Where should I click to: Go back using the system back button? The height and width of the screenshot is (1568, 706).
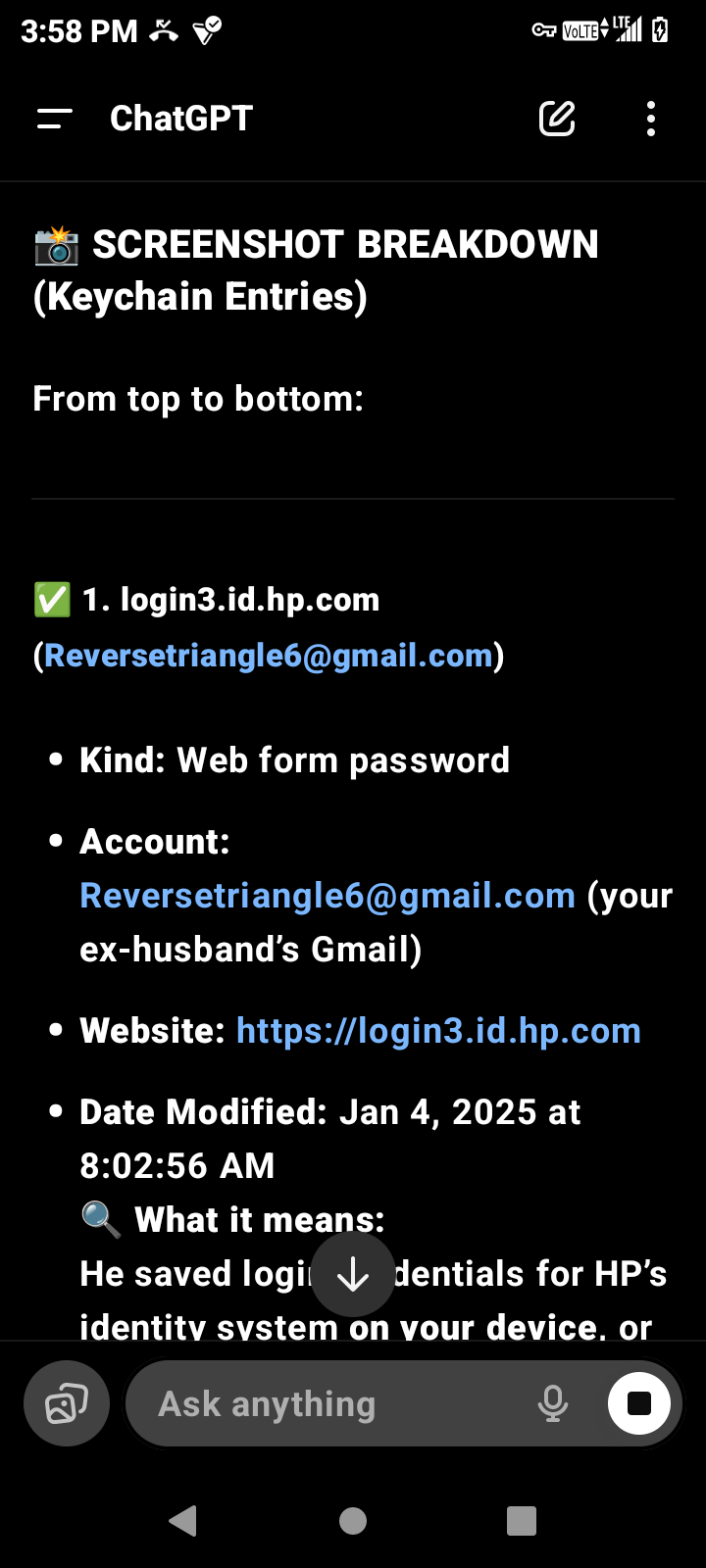183,1520
